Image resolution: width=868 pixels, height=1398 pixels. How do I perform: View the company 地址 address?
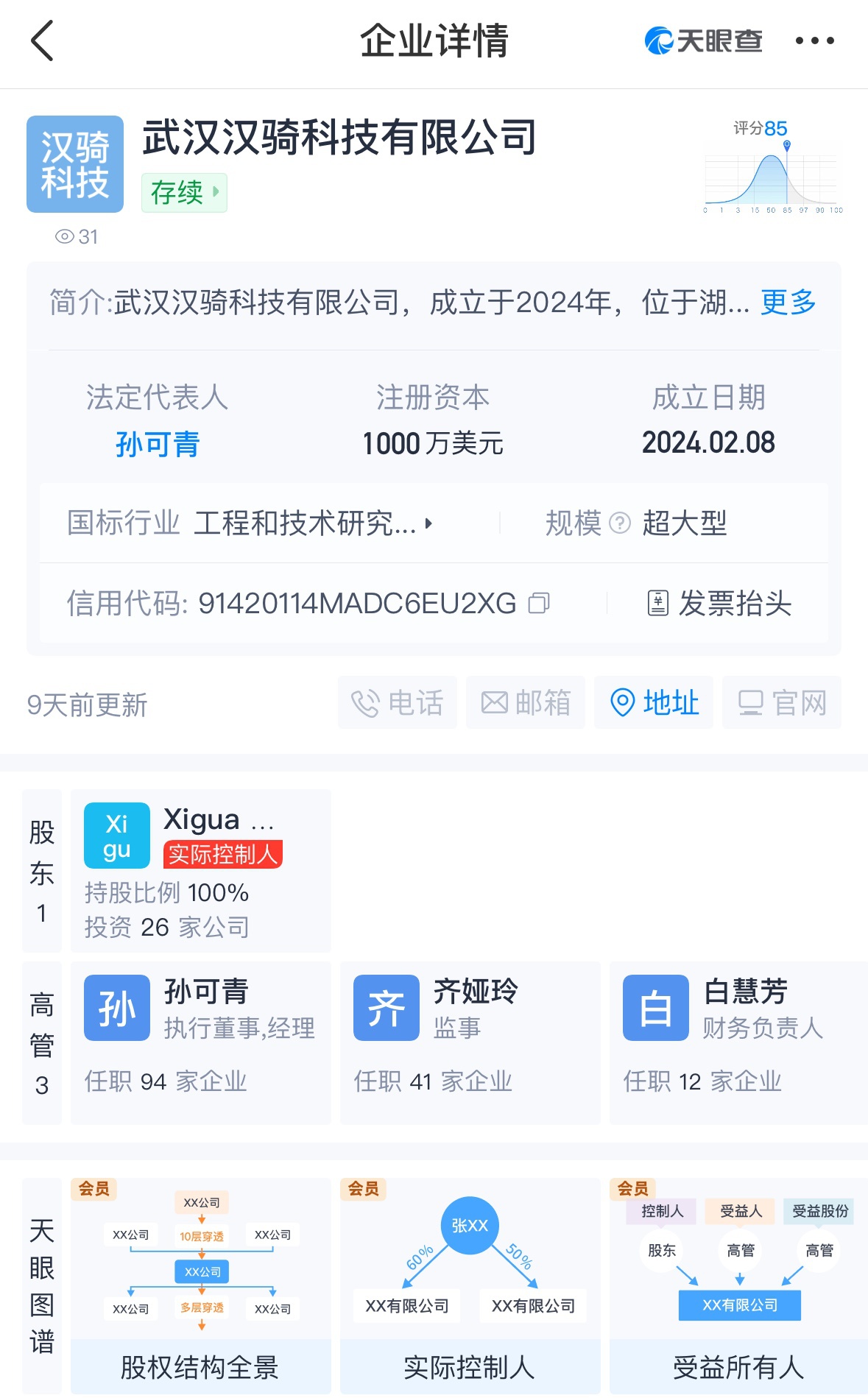tap(654, 703)
